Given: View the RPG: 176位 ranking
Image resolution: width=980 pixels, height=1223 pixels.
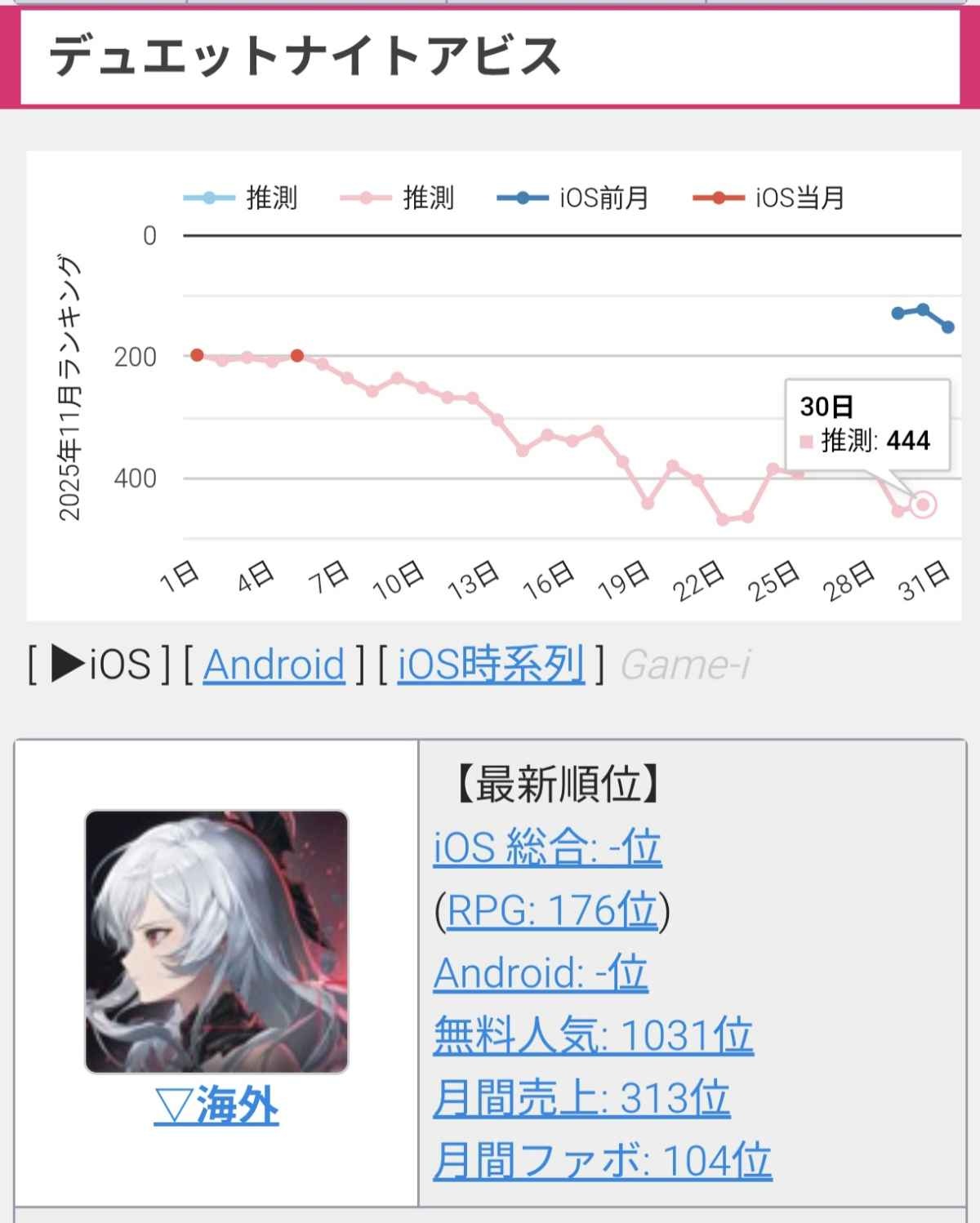Looking at the screenshot, I should [x=552, y=909].
